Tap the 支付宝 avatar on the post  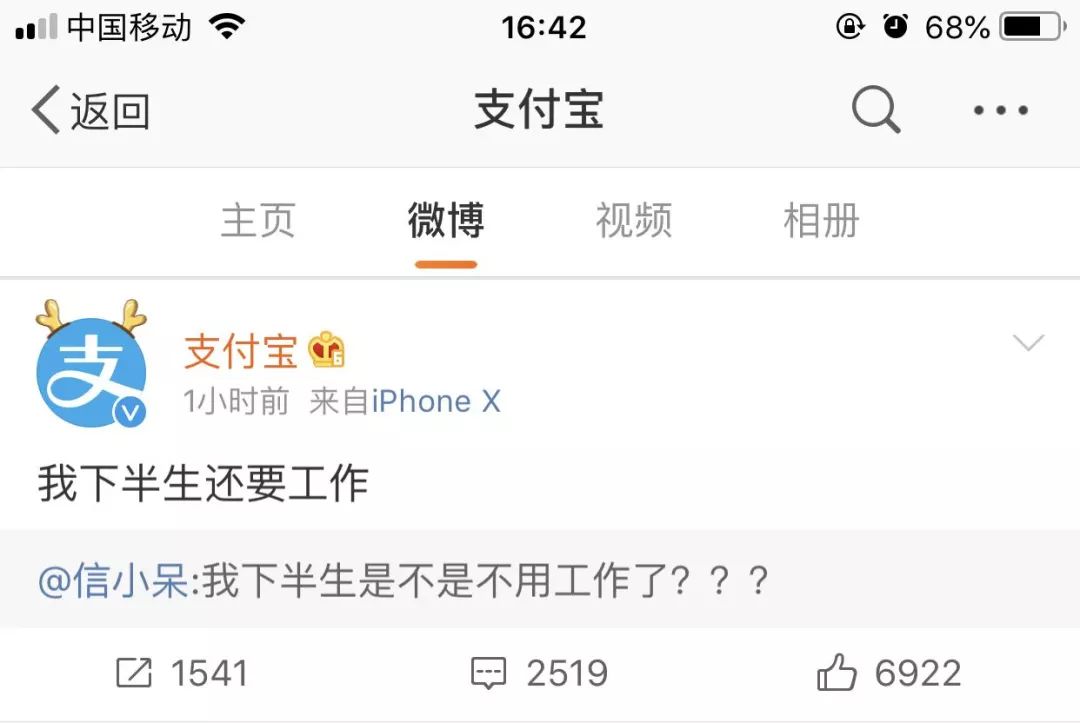coord(91,367)
